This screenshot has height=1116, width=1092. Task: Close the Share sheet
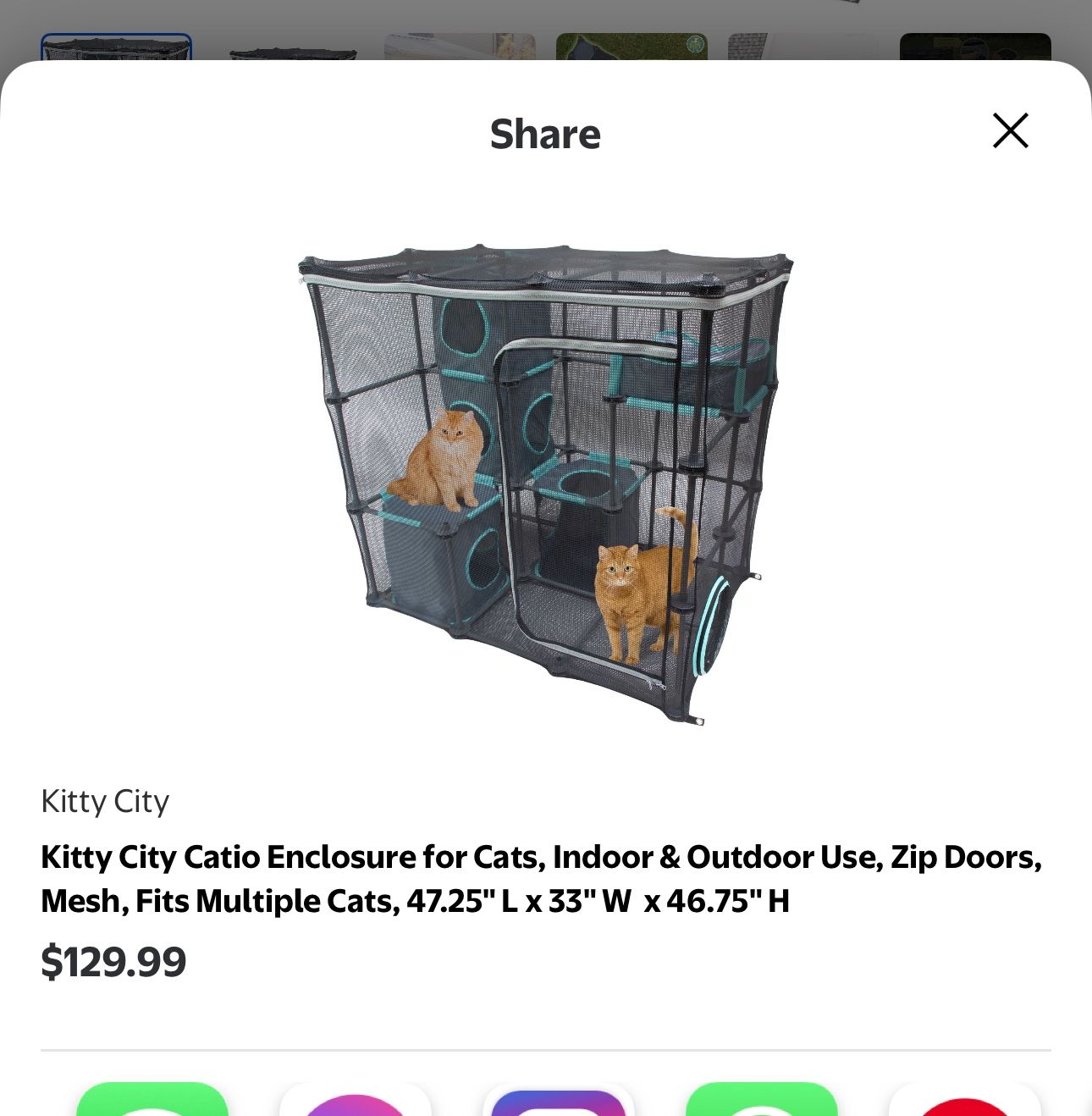pos(1010,131)
